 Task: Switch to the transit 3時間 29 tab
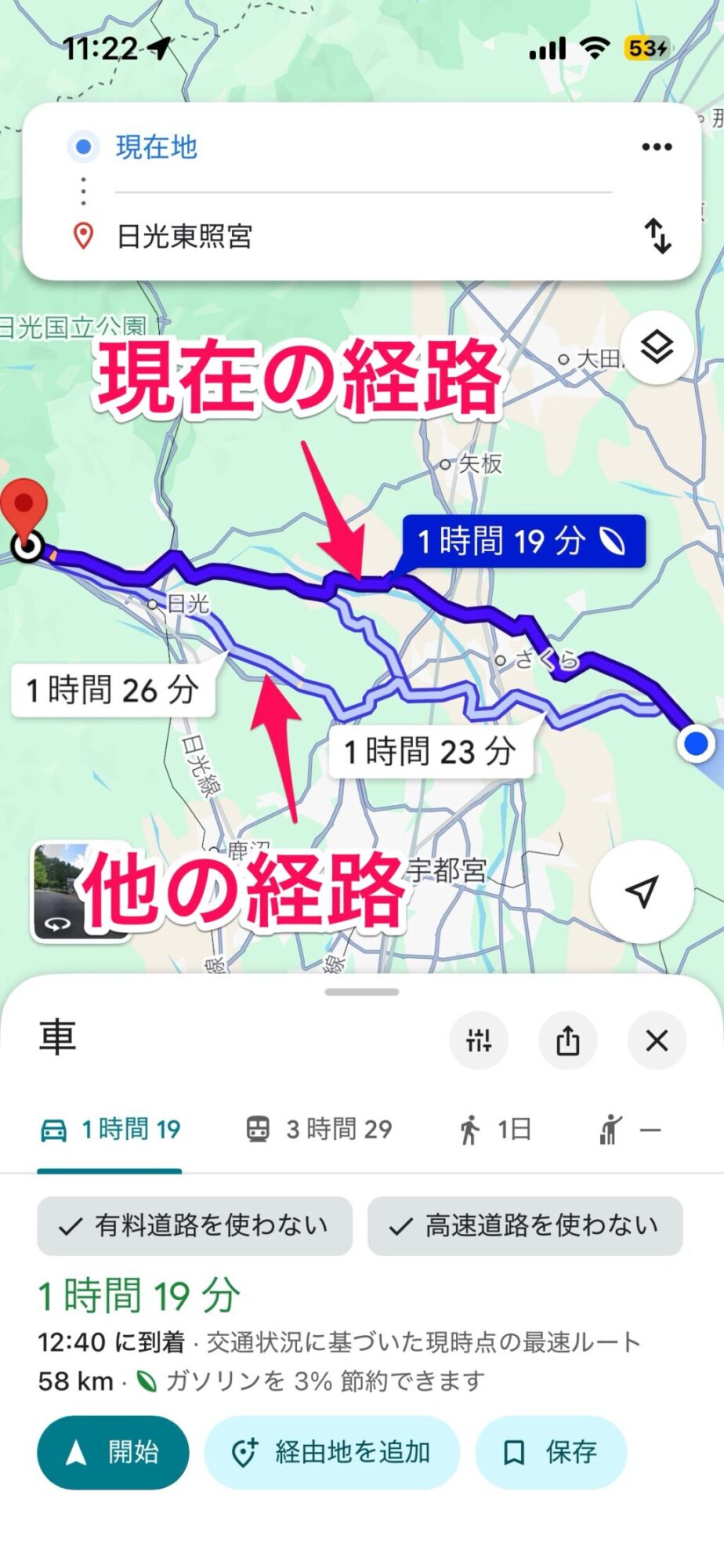(319, 1130)
